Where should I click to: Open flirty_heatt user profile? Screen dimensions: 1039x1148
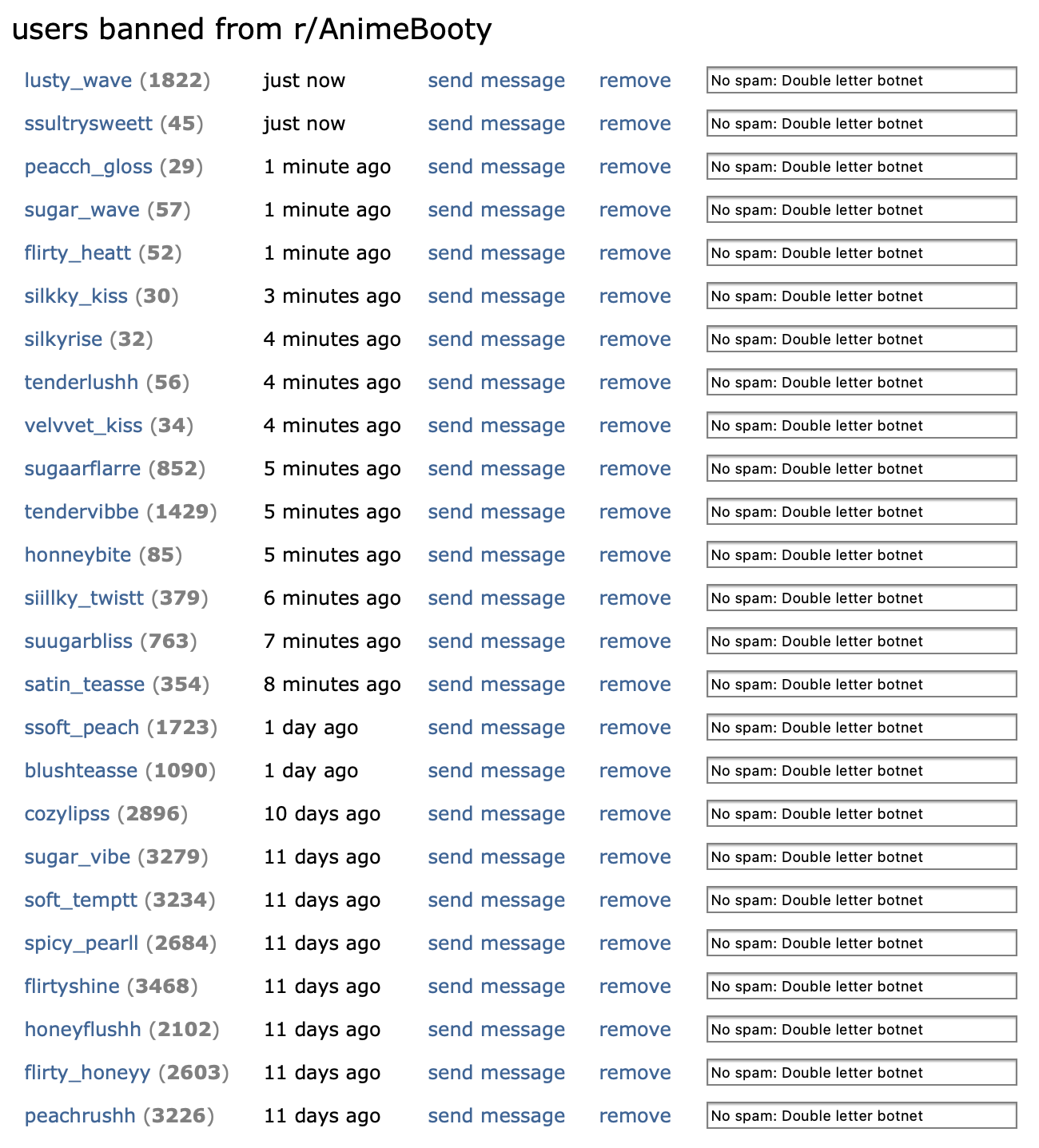coord(78,253)
